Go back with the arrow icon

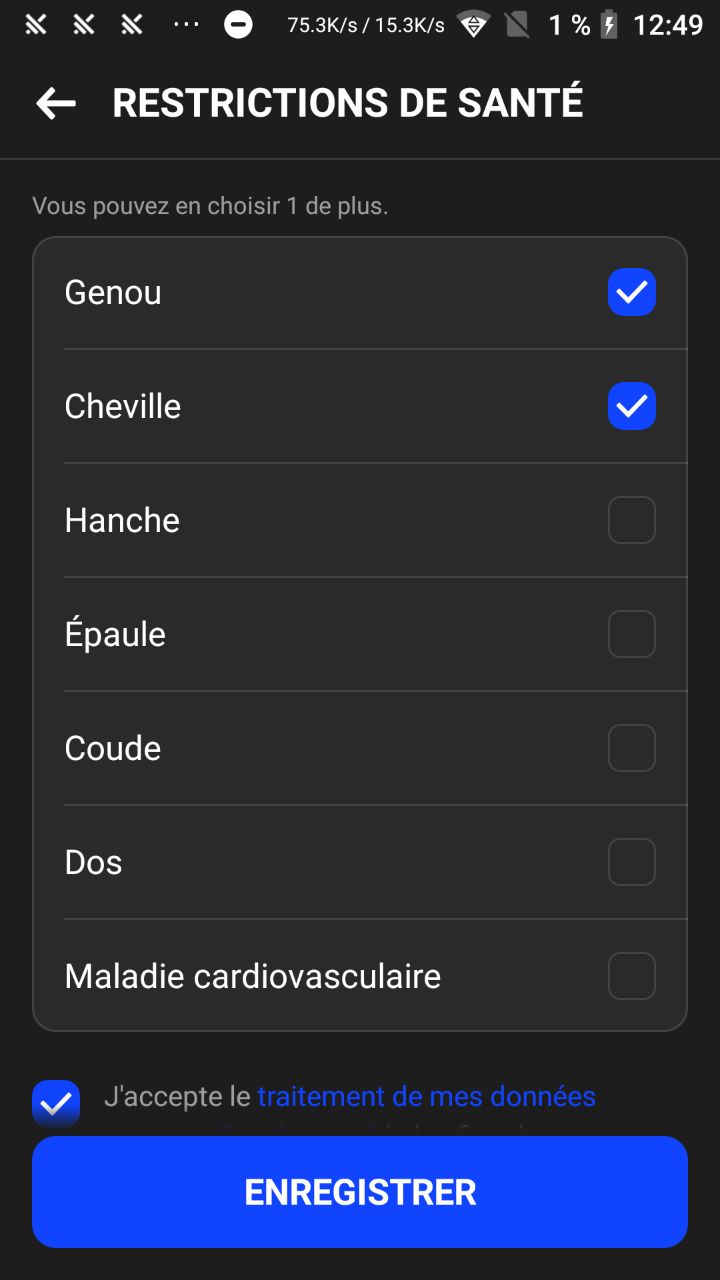56,103
